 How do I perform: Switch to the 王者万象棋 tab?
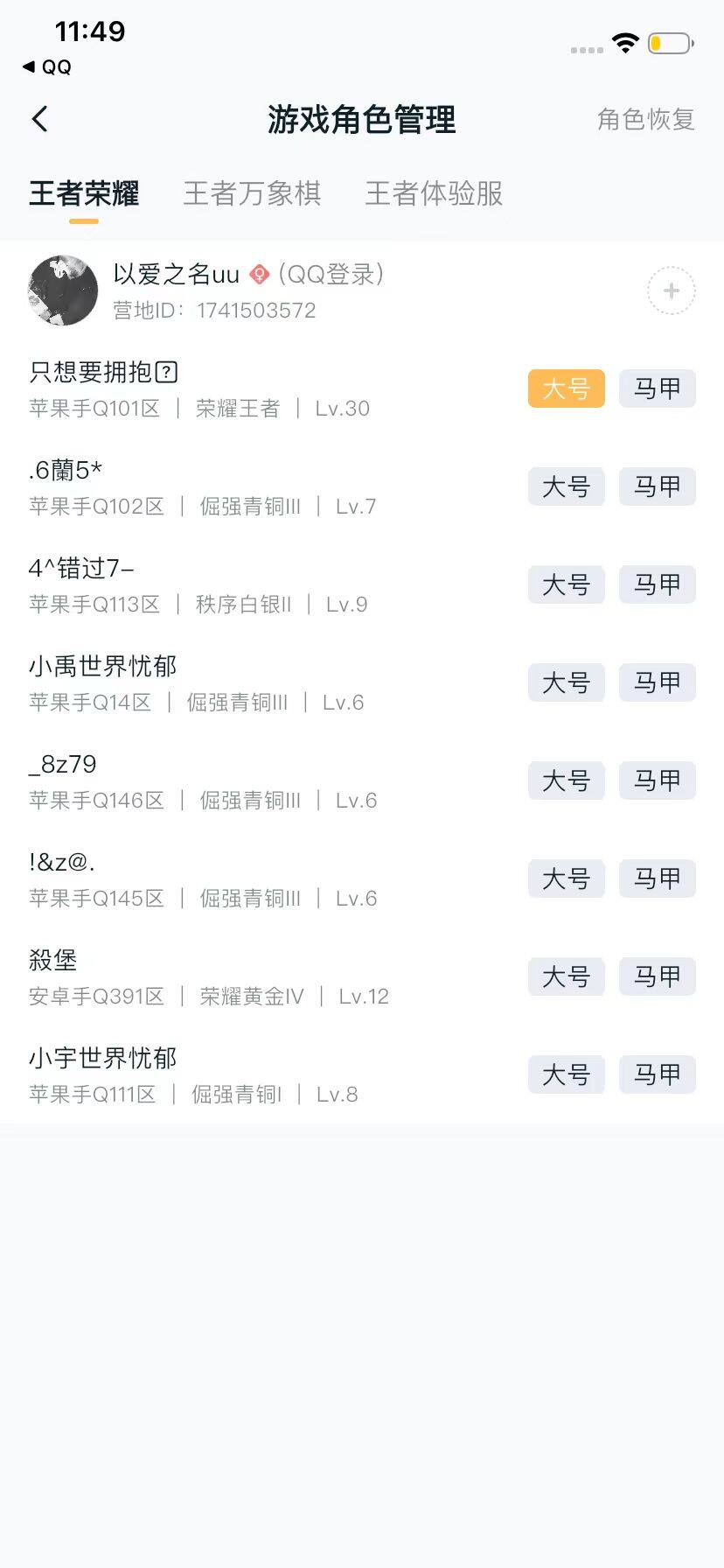[x=253, y=193]
